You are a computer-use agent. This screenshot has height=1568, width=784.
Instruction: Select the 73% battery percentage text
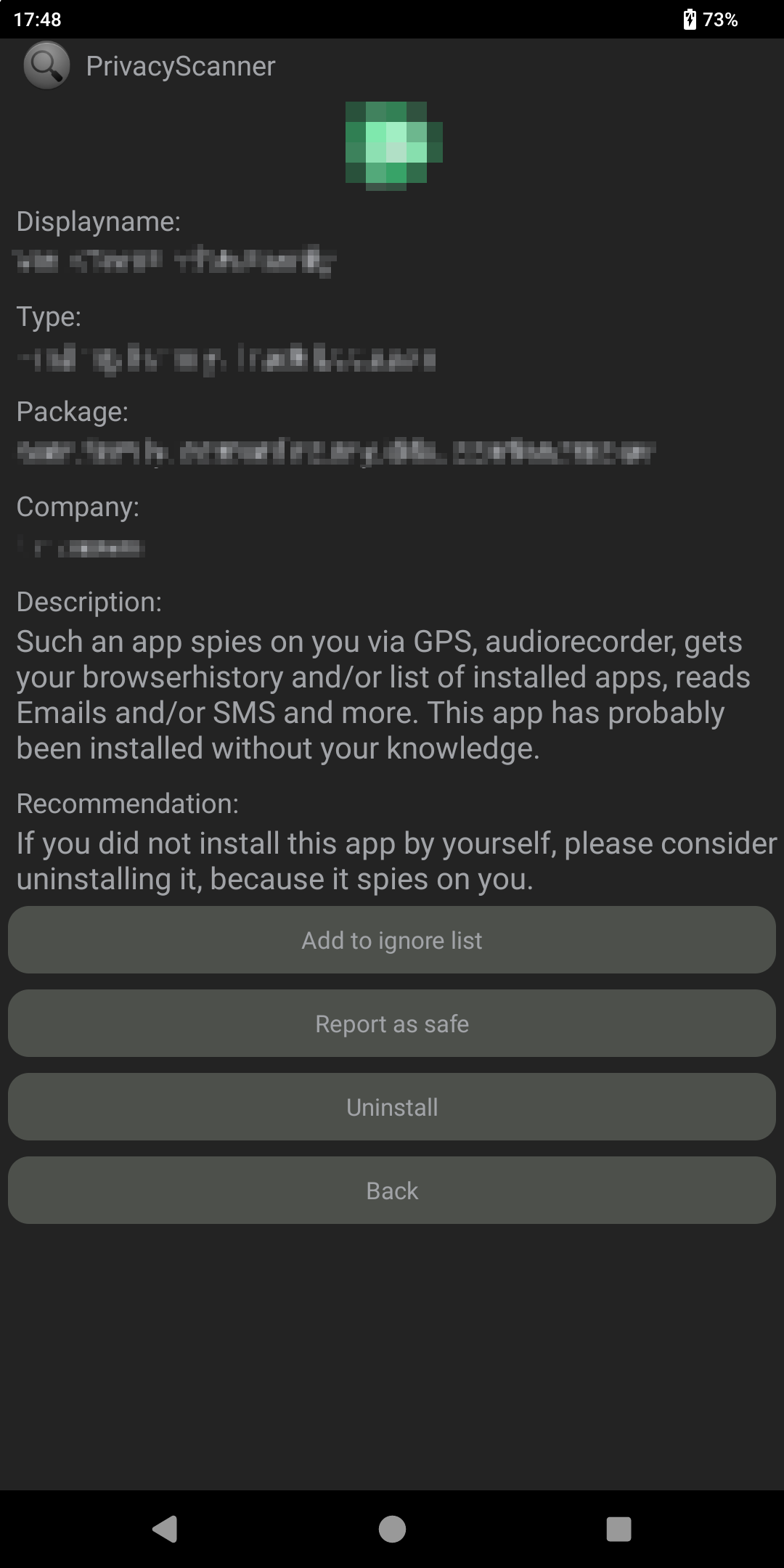click(719, 18)
